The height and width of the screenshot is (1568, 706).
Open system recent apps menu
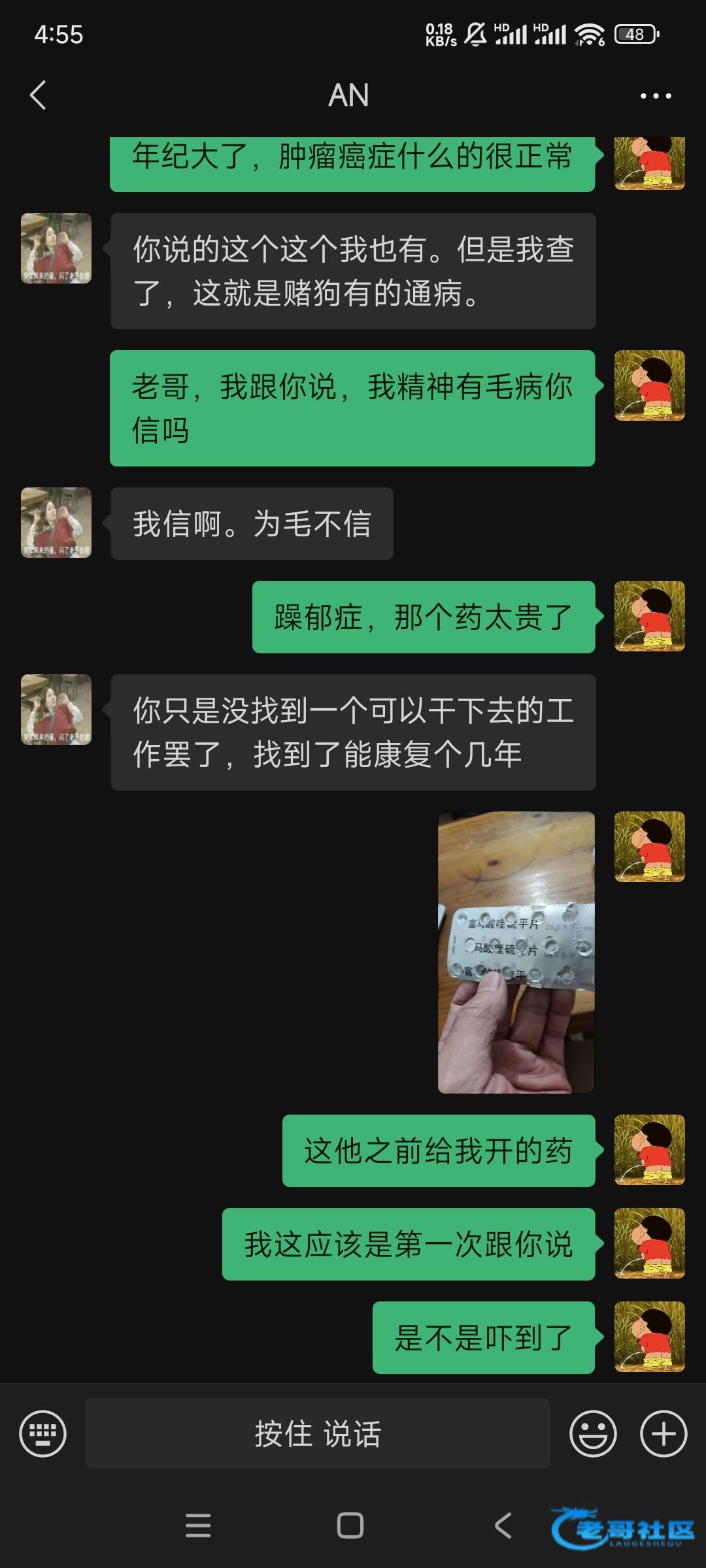tap(198, 1526)
